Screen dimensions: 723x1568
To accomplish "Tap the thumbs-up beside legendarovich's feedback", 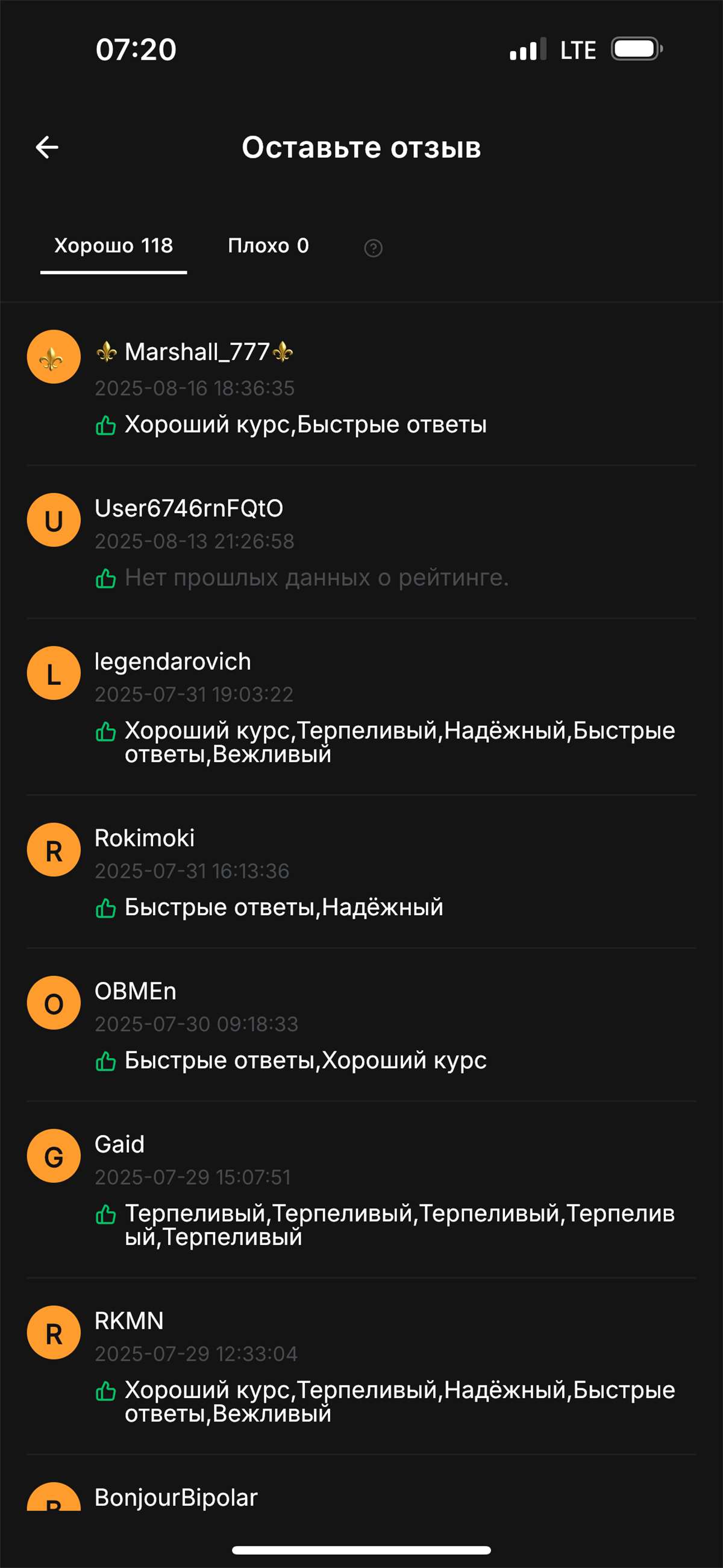I will pos(107,733).
